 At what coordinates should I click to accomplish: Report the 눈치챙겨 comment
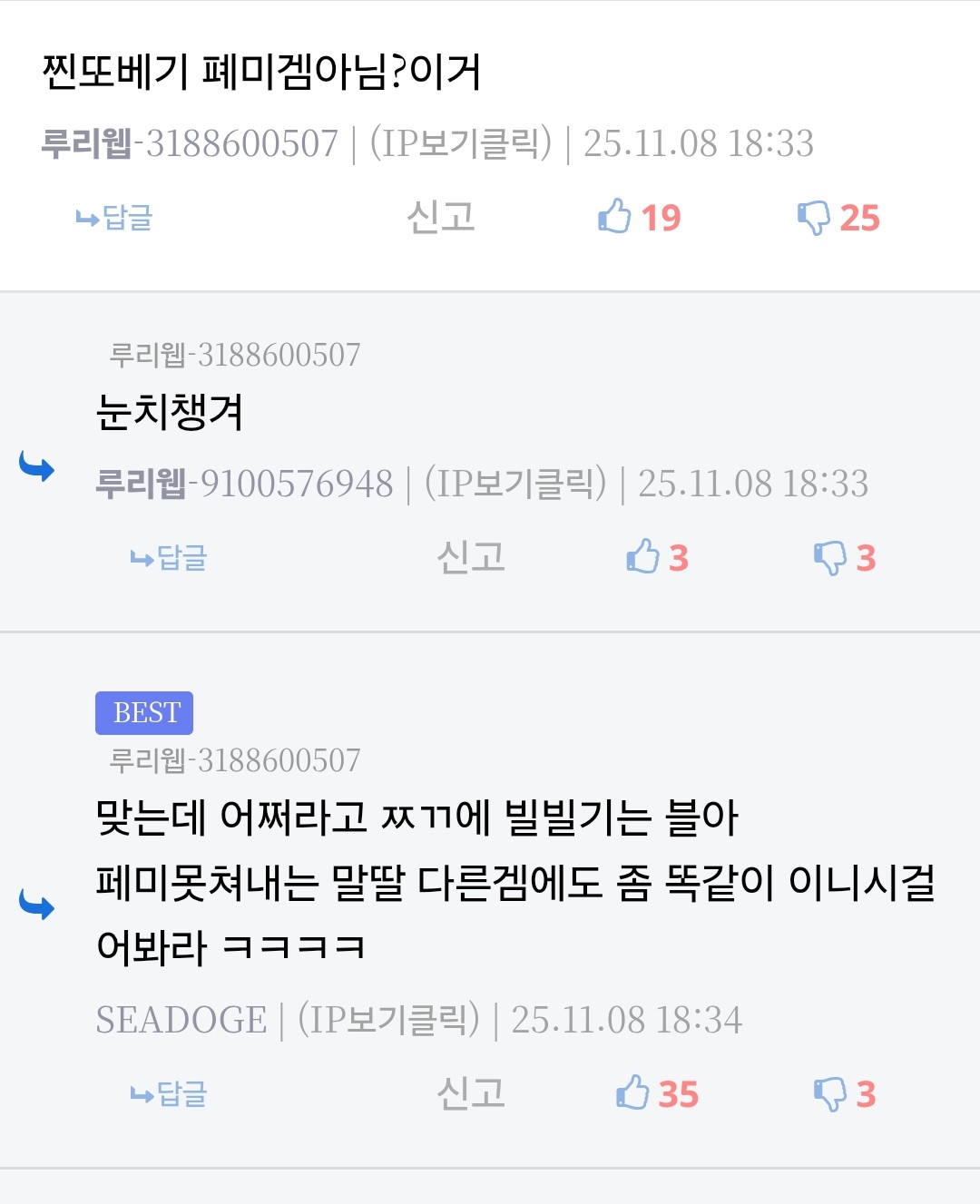pyautogui.click(x=471, y=558)
